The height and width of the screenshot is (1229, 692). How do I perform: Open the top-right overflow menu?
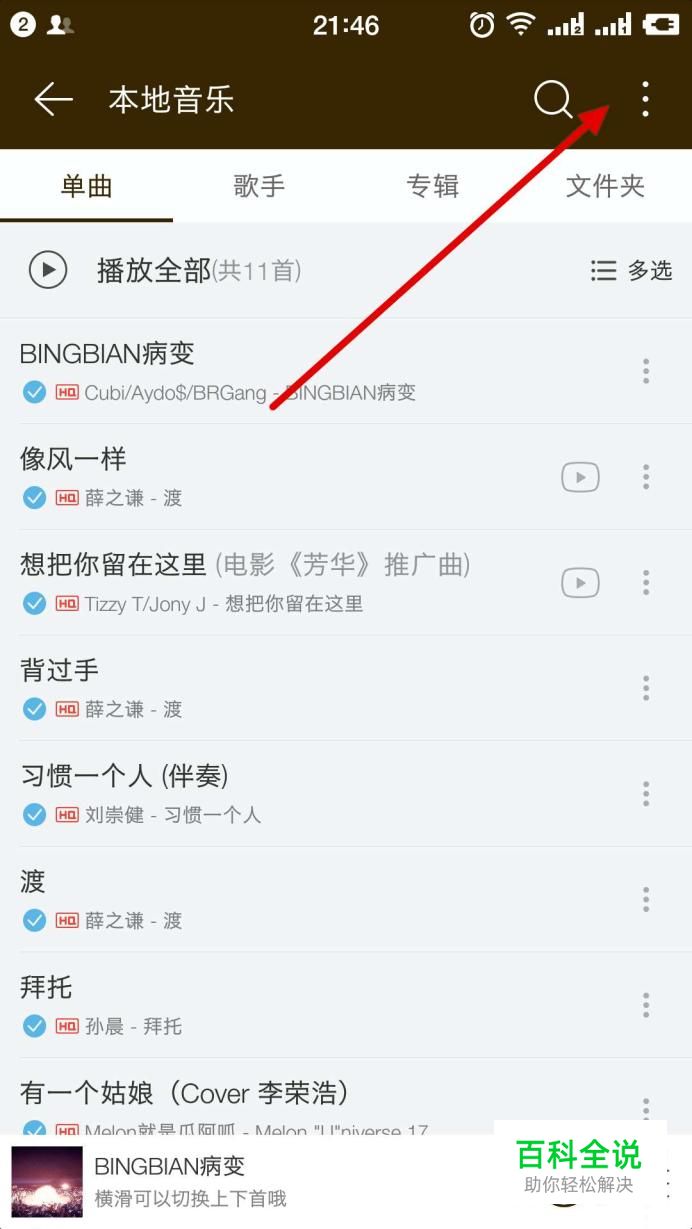click(x=645, y=100)
